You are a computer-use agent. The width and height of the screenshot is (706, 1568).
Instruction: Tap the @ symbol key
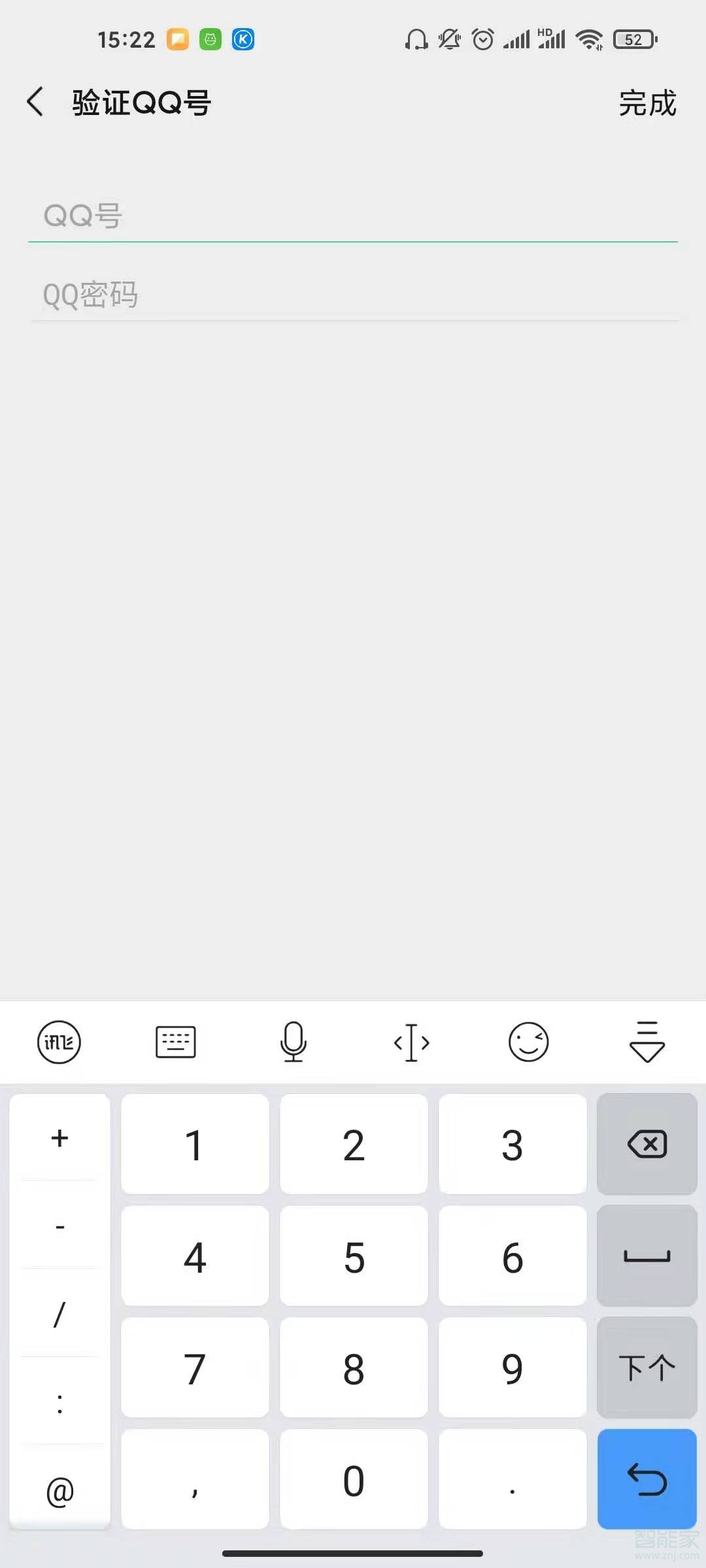click(59, 1492)
